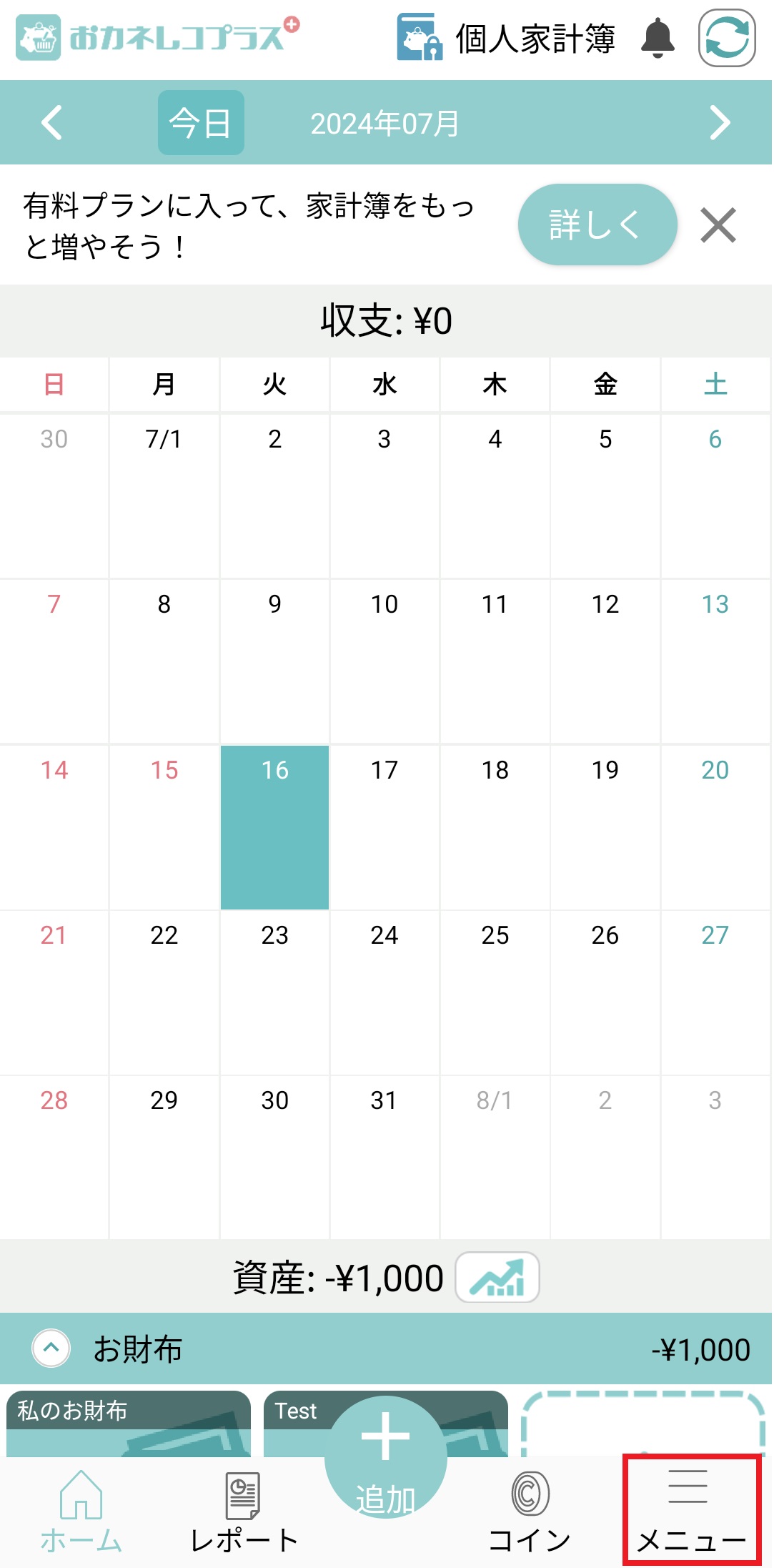Open the 私のお財布 wallet card
The image size is (774, 1568).
(129, 1424)
